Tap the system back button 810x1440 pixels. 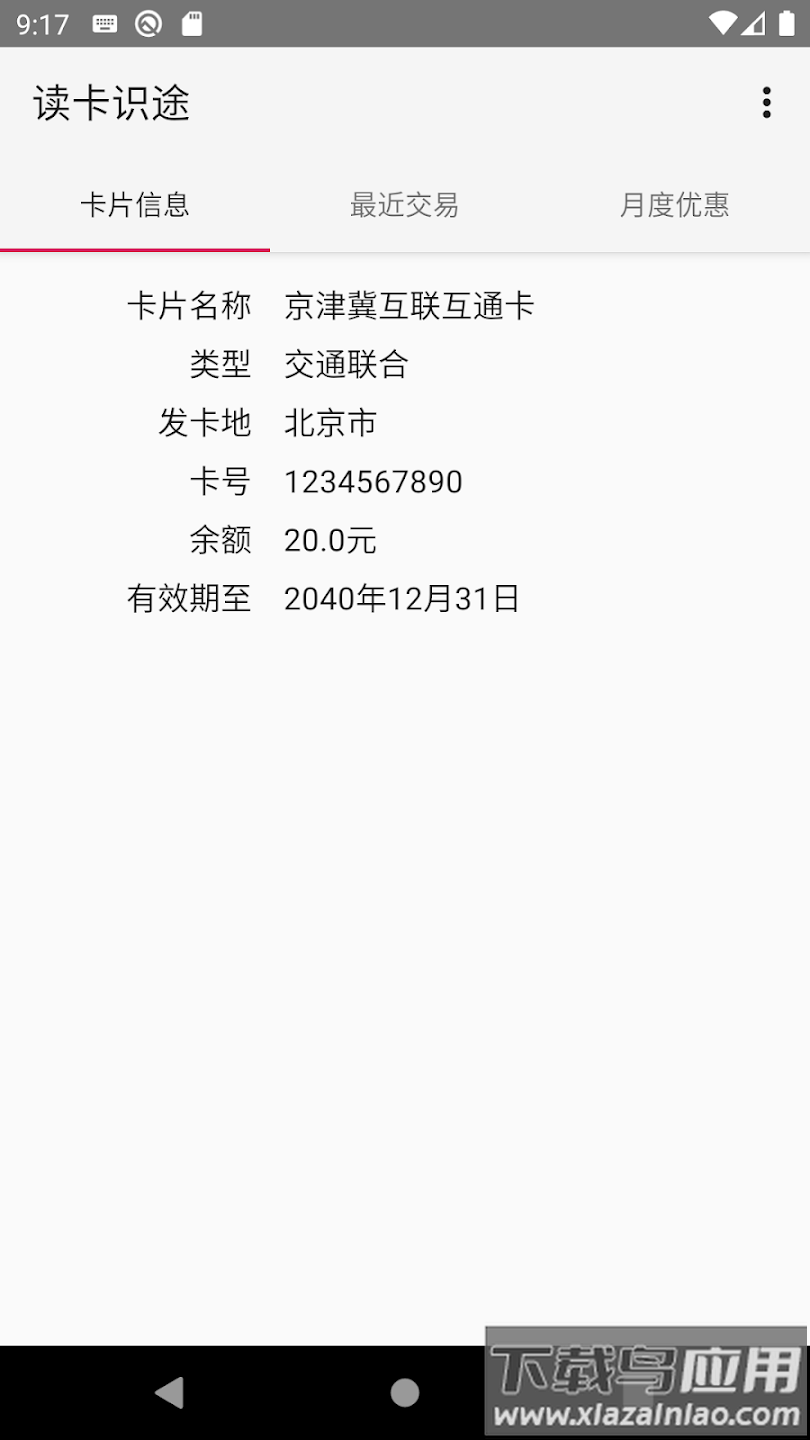click(x=170, y=1392)
